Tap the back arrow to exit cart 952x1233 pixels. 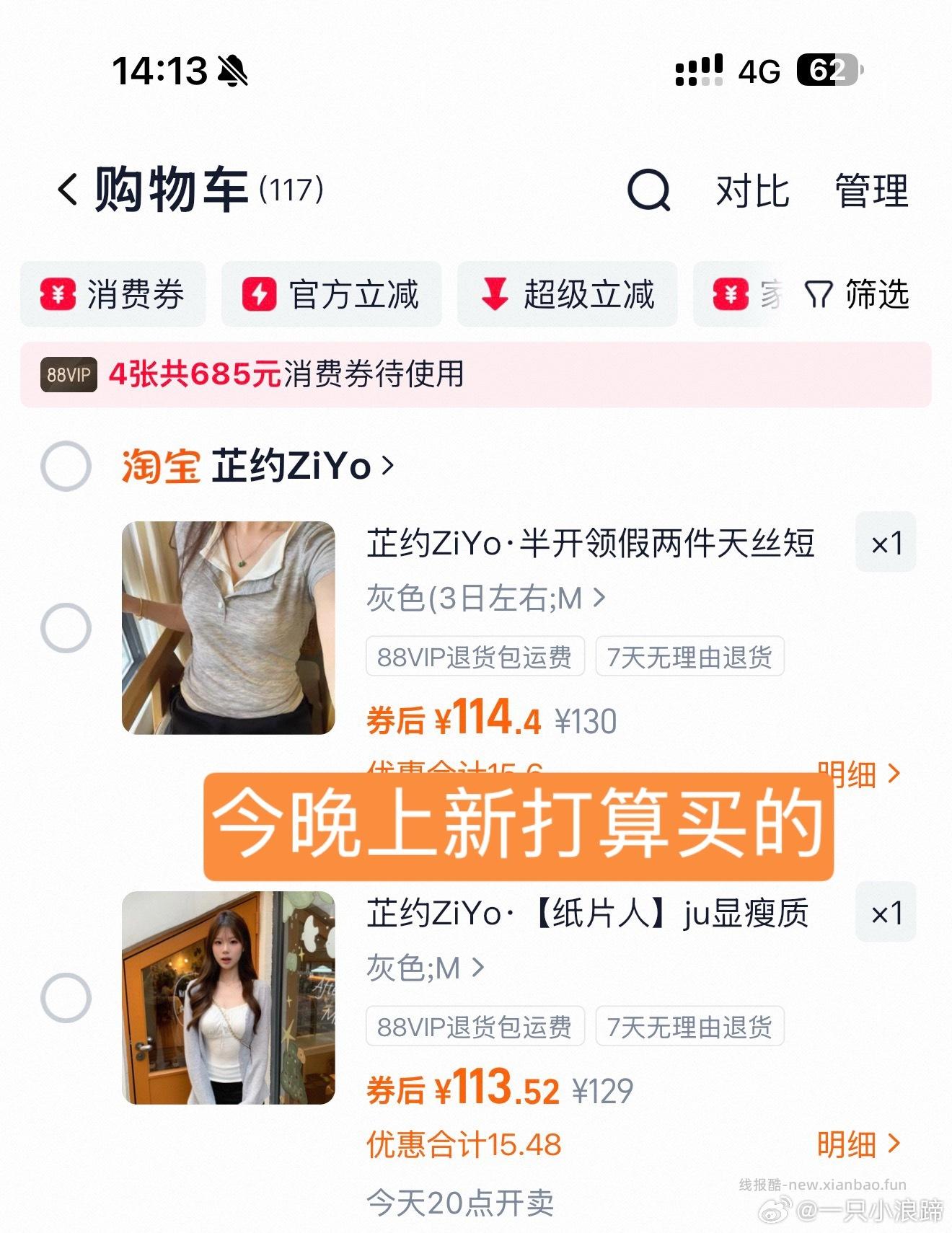point(66,190)
